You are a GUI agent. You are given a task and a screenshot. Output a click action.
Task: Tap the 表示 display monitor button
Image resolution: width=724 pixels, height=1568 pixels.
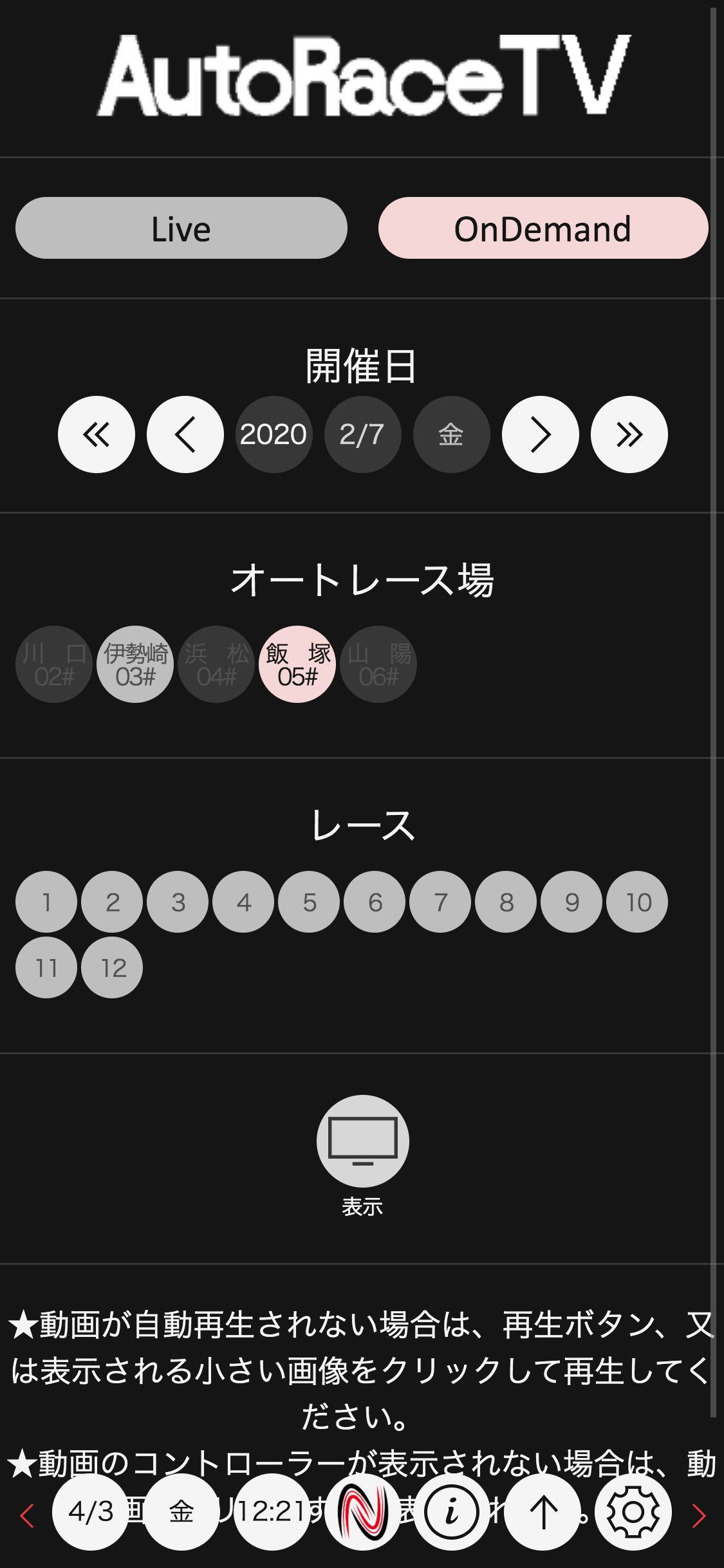click(362, 1141)
